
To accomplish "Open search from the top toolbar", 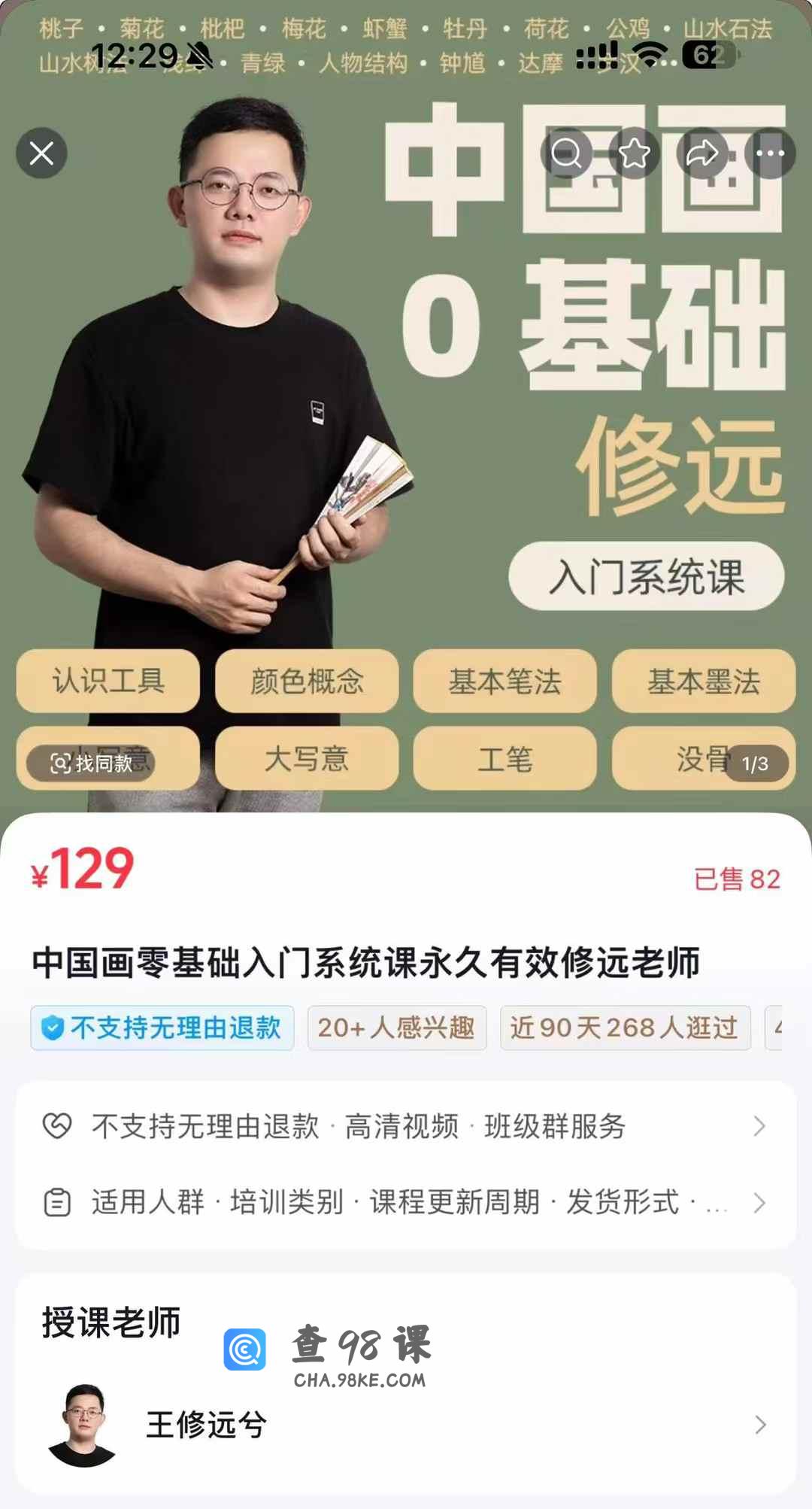I will tap(566, 153).
